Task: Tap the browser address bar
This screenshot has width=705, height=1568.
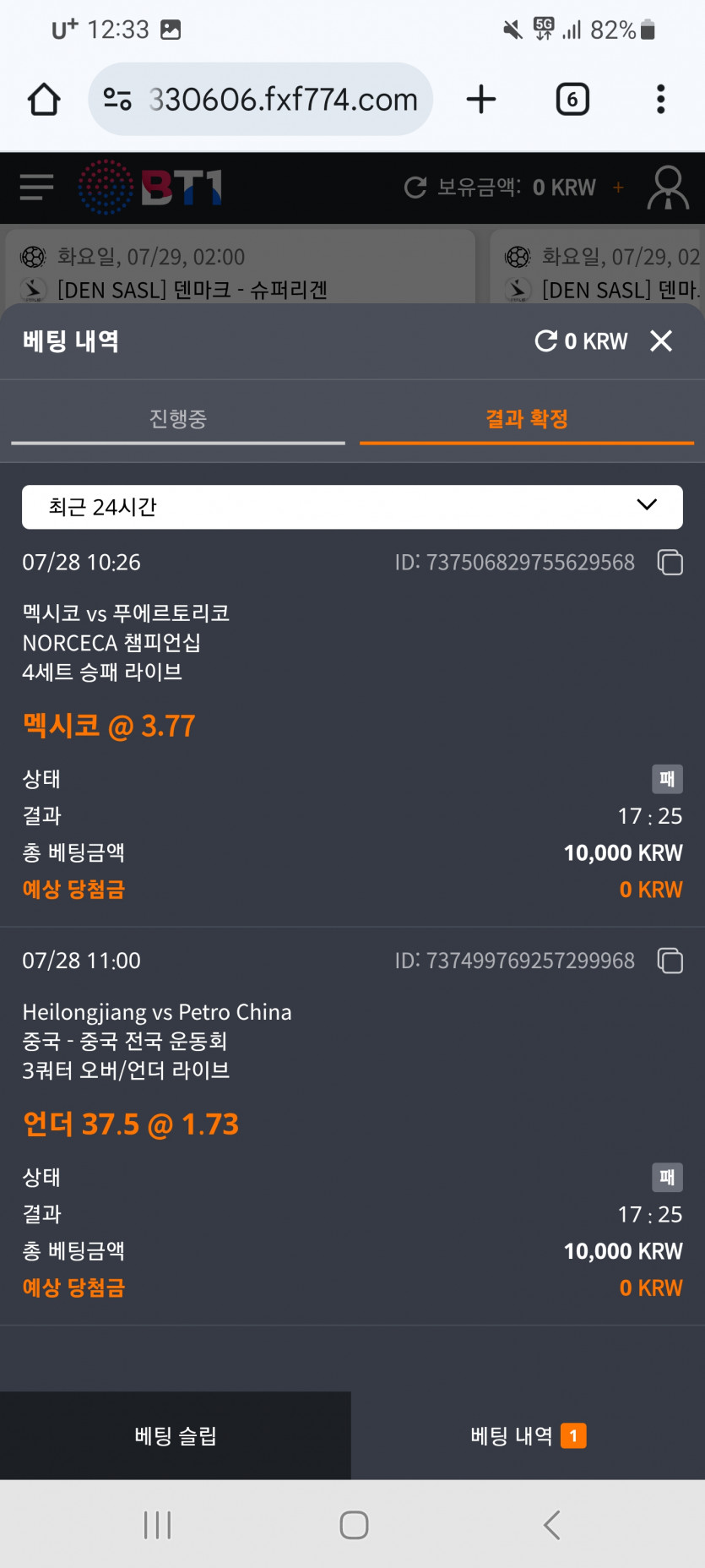Action: 260,100
